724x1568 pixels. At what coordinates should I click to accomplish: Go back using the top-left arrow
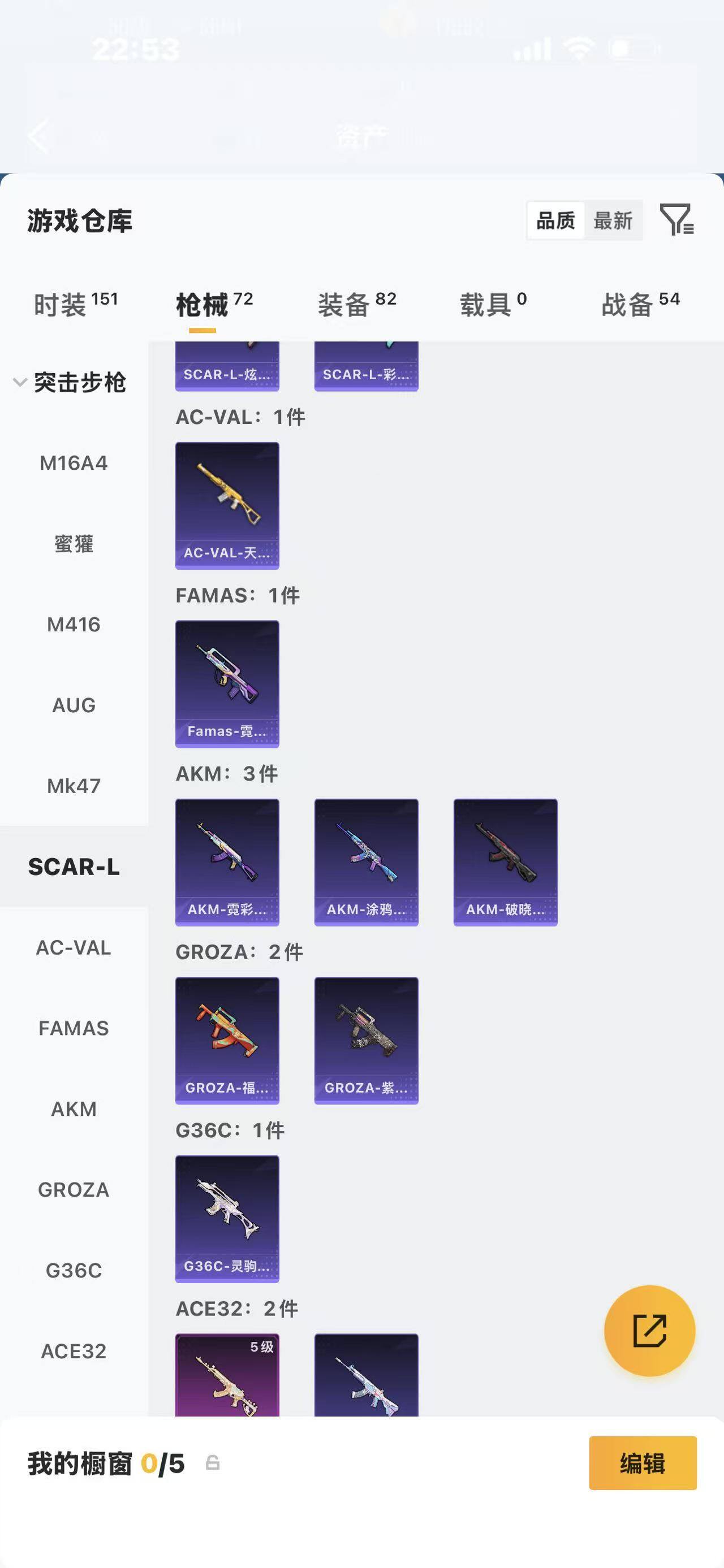[x=38, y=136]
